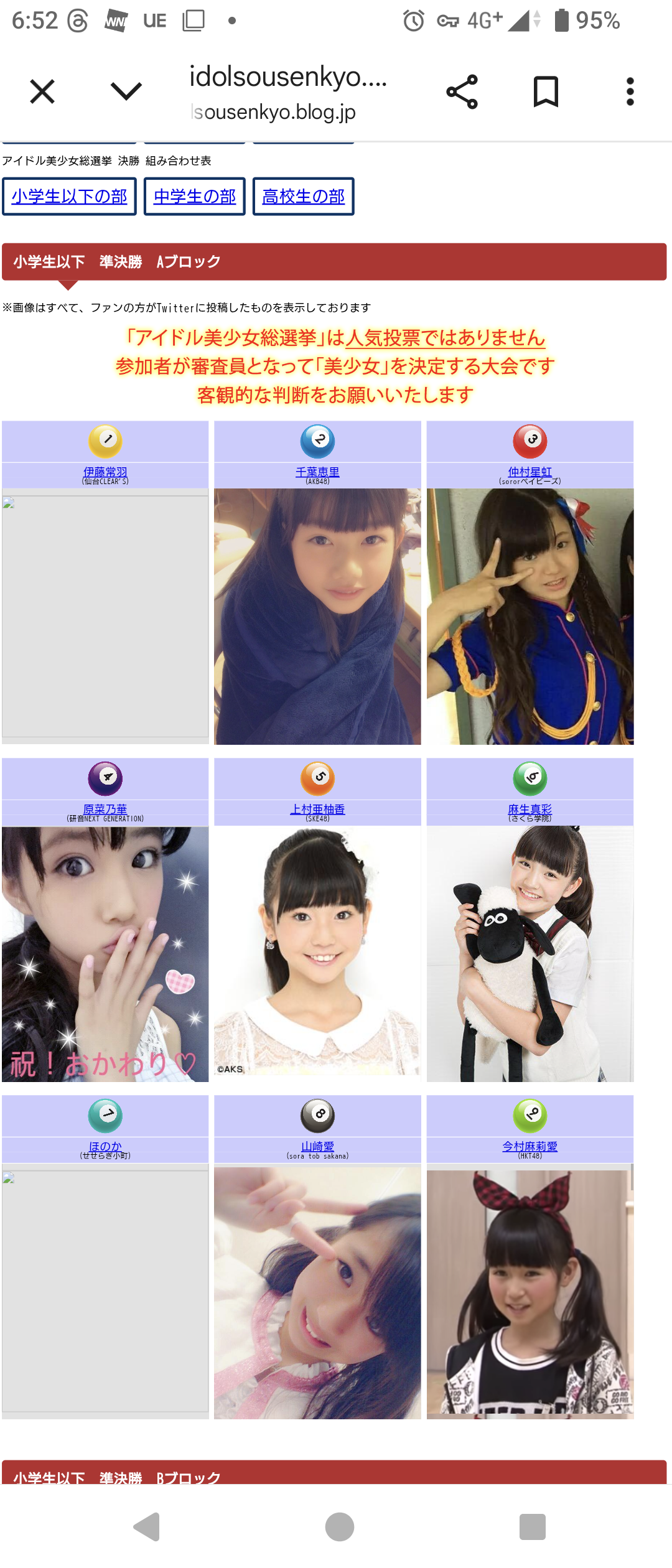Bookmark this page

546,92
